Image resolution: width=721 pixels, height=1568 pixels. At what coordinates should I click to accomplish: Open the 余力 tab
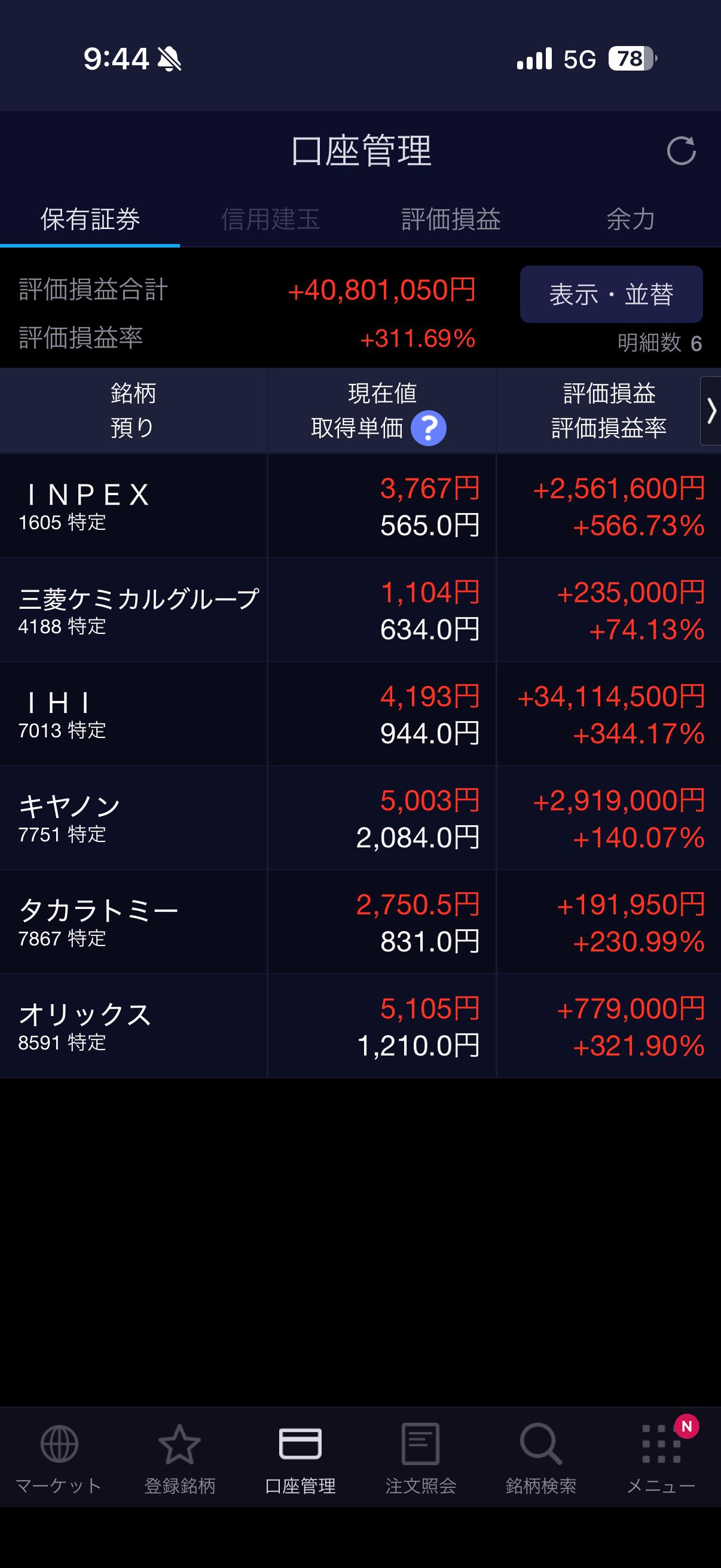[630, 219]
